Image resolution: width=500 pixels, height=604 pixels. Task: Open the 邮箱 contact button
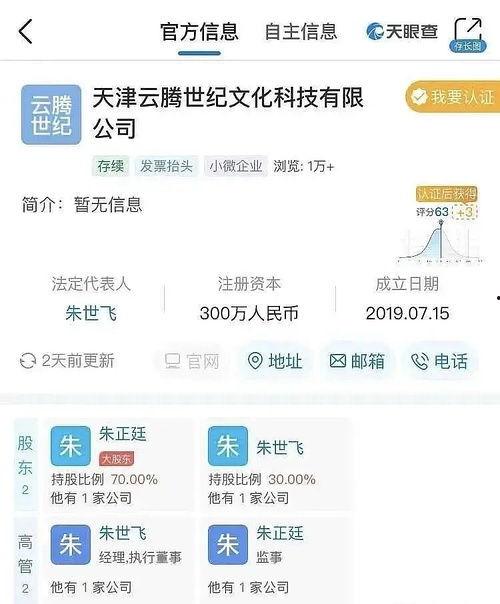point(357,361)
